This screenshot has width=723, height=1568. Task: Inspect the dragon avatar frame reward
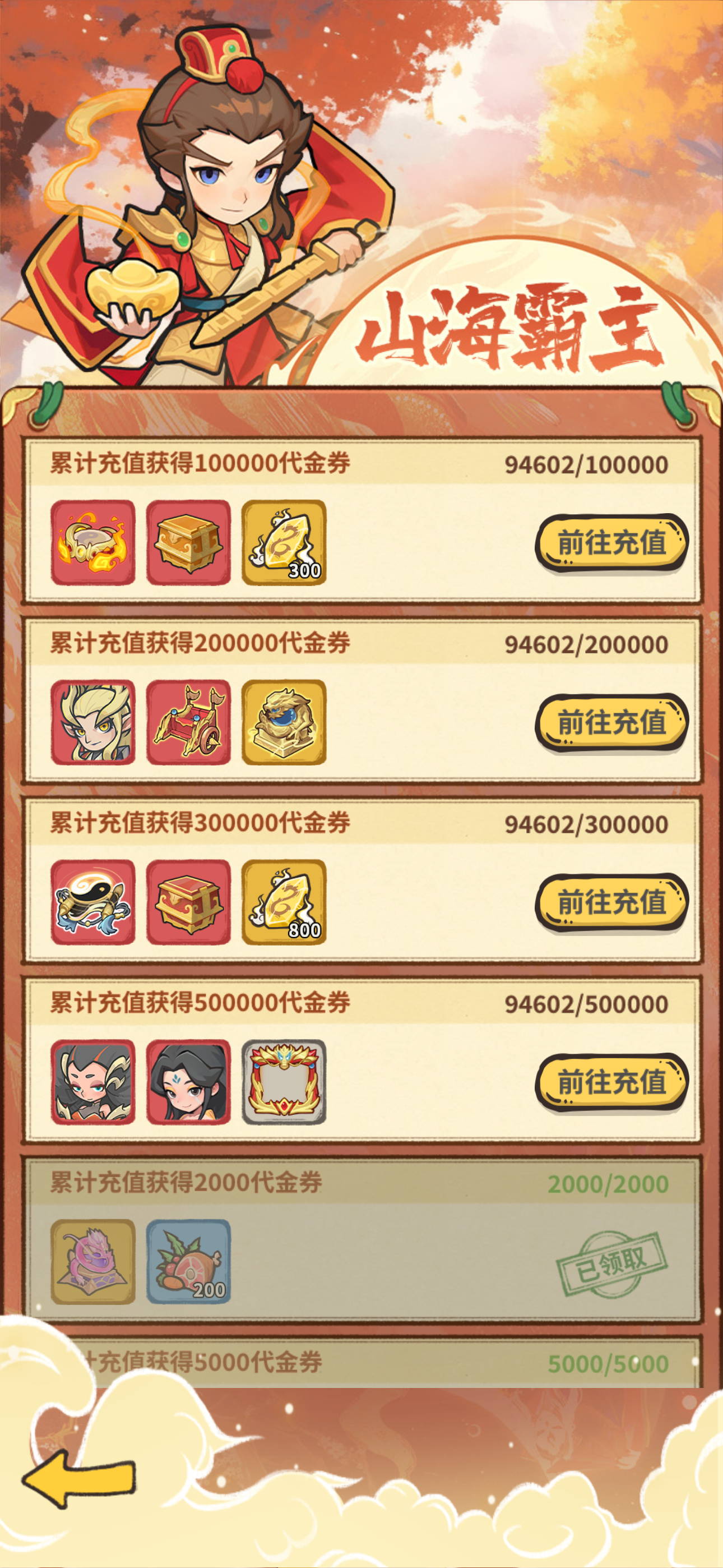284,1081
